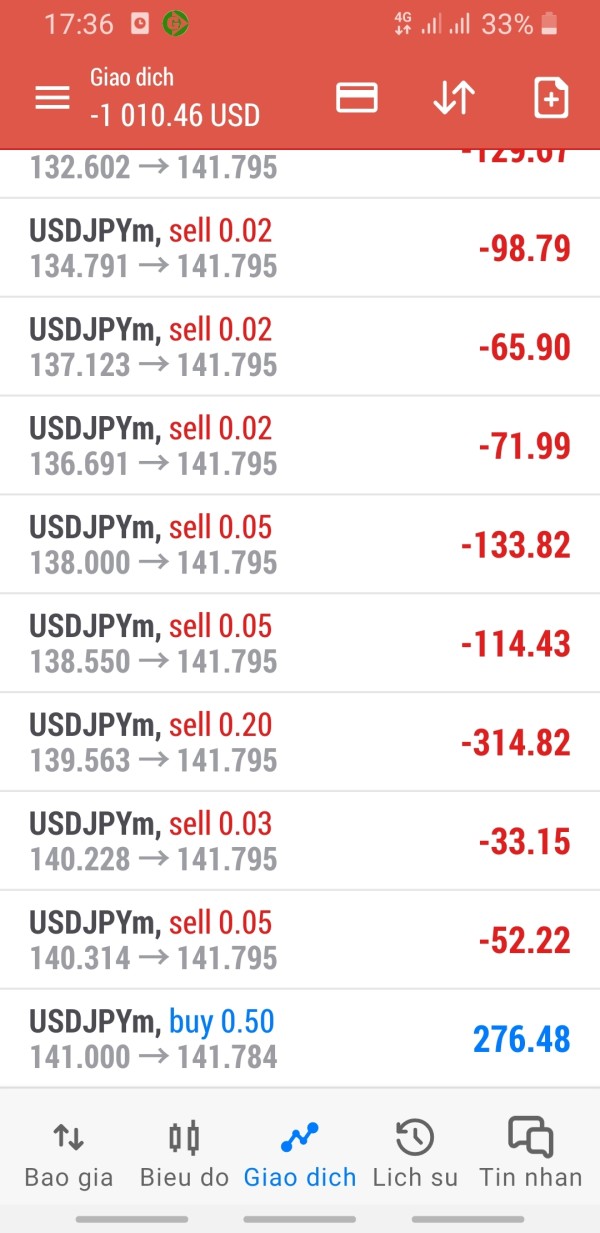Select the Giao dich tab
600x1233 pixels.
pos(300,1154)
